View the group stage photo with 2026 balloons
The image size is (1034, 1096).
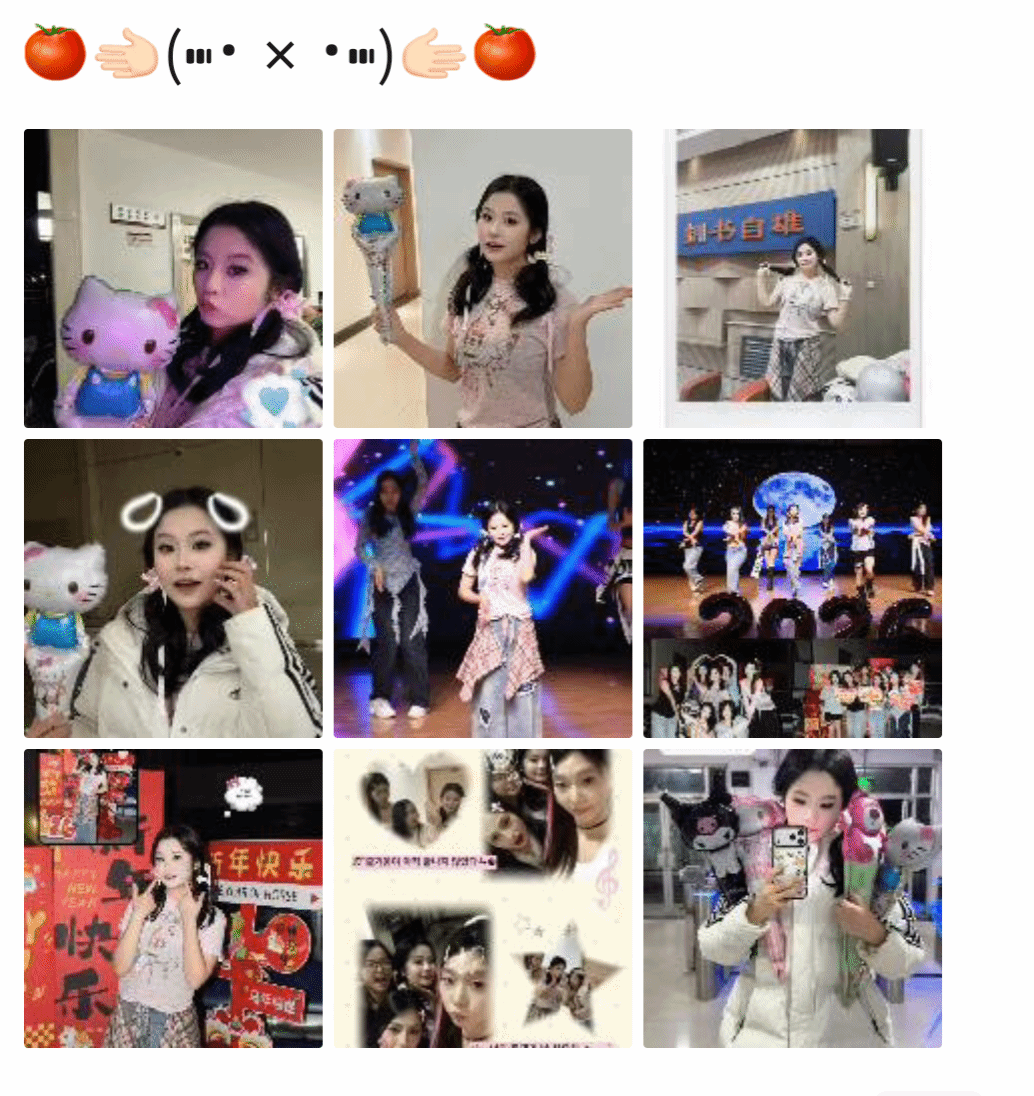[792, 588]
